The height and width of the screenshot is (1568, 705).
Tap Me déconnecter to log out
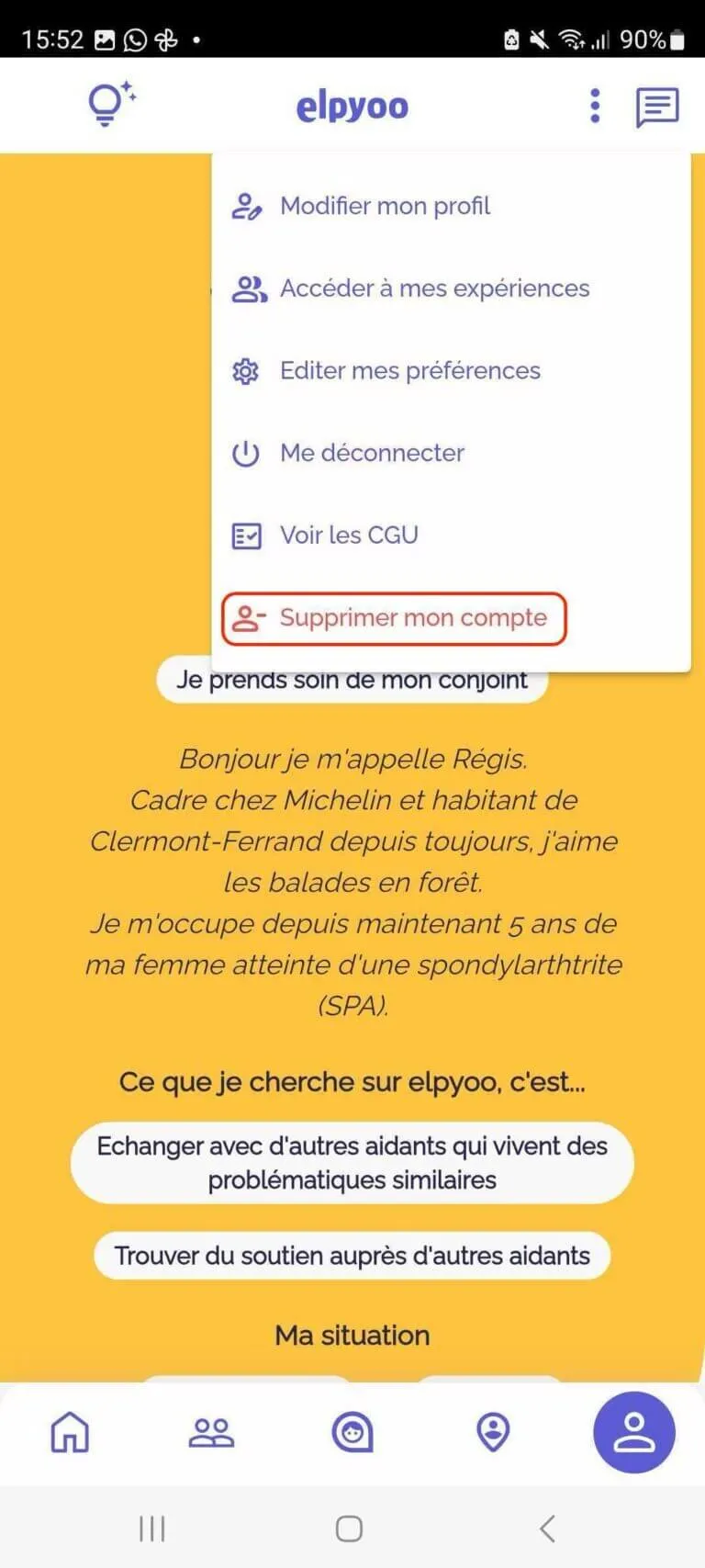pyautogui.click(x=372, y=453)
